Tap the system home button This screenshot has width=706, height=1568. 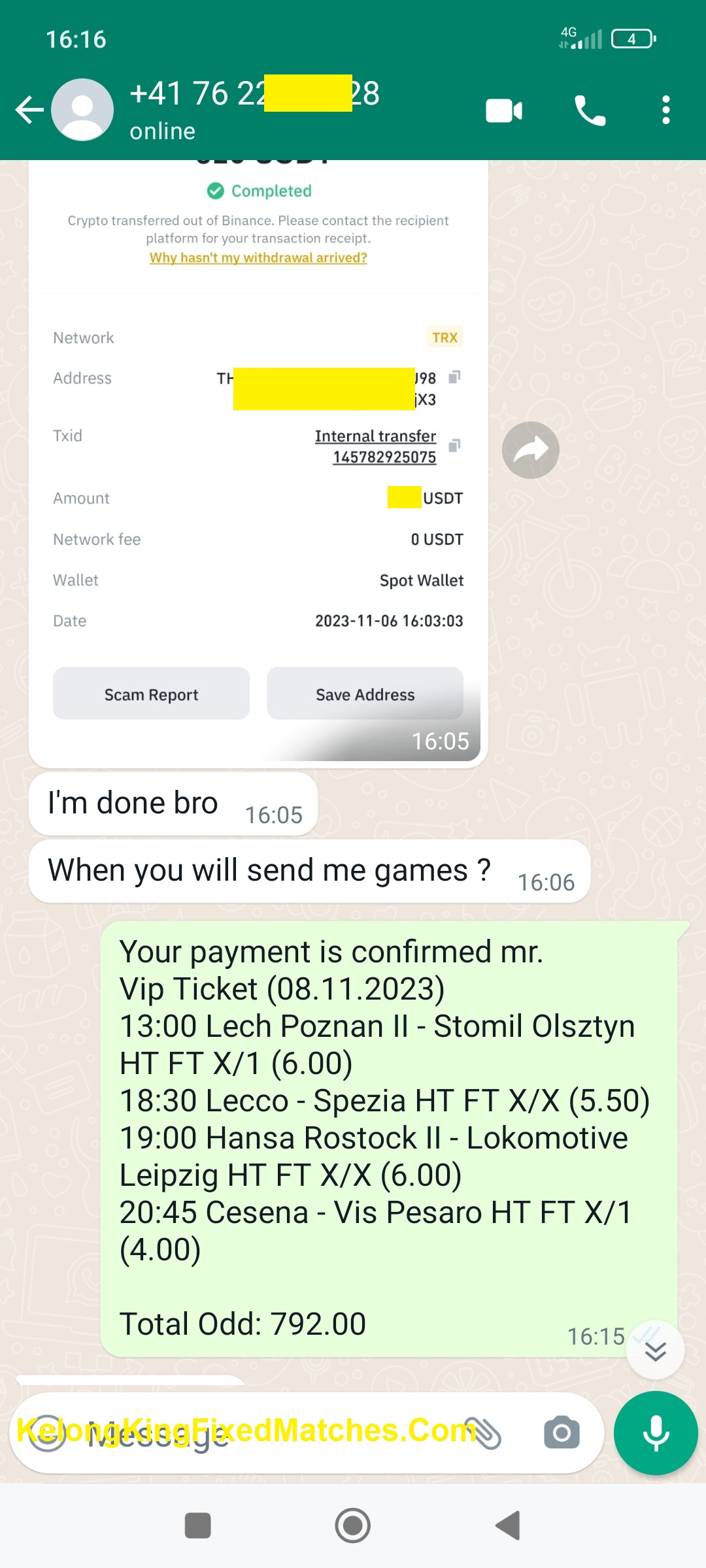pyautogui.click(x=353, y=1526)
